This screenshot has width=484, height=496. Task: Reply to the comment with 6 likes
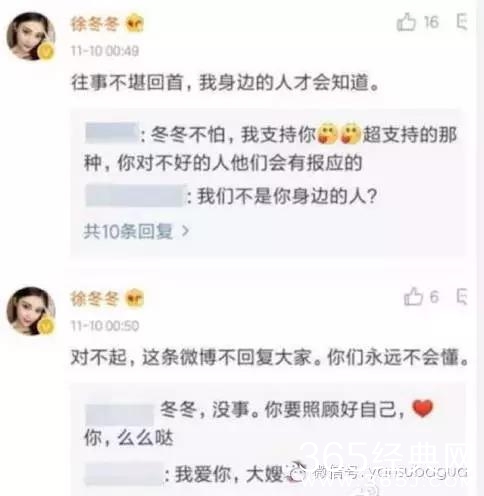pos(462,296)
